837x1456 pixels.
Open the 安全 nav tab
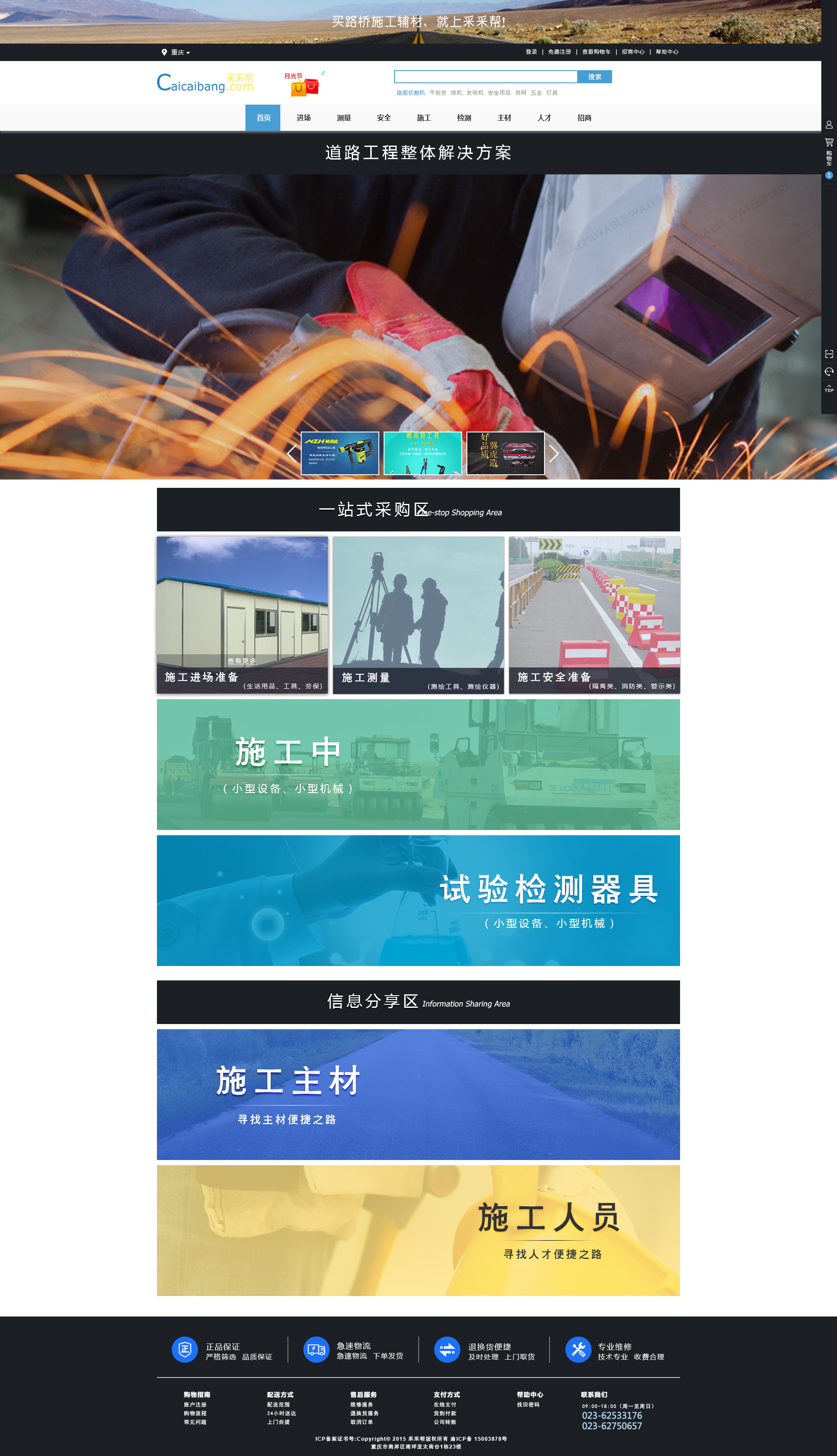384,118
